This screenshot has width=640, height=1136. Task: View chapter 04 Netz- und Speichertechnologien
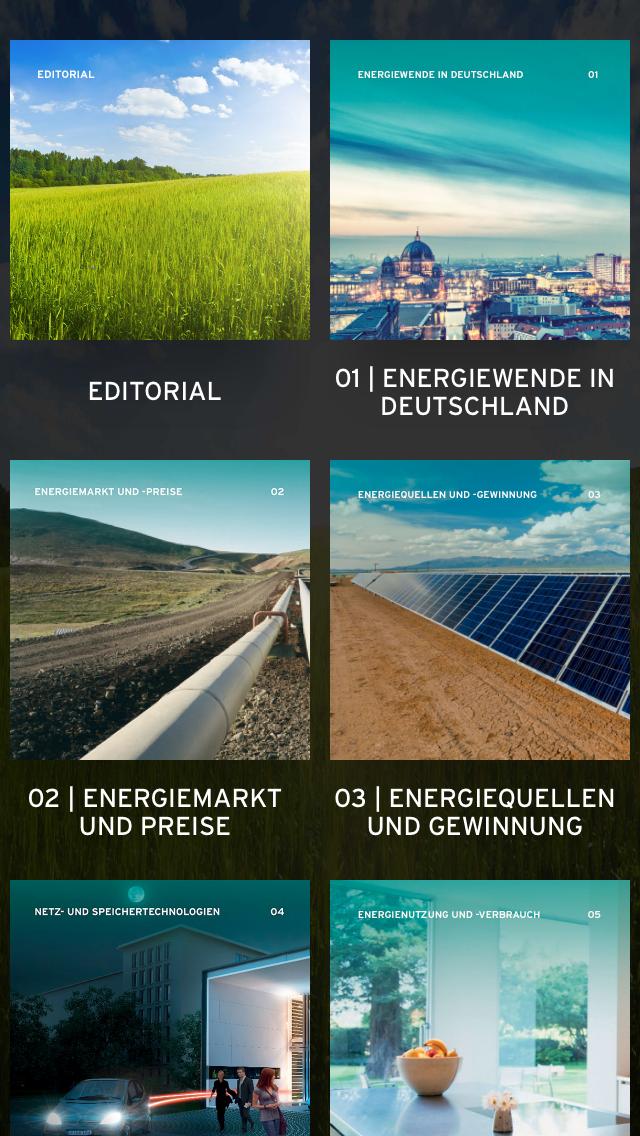160,1008
